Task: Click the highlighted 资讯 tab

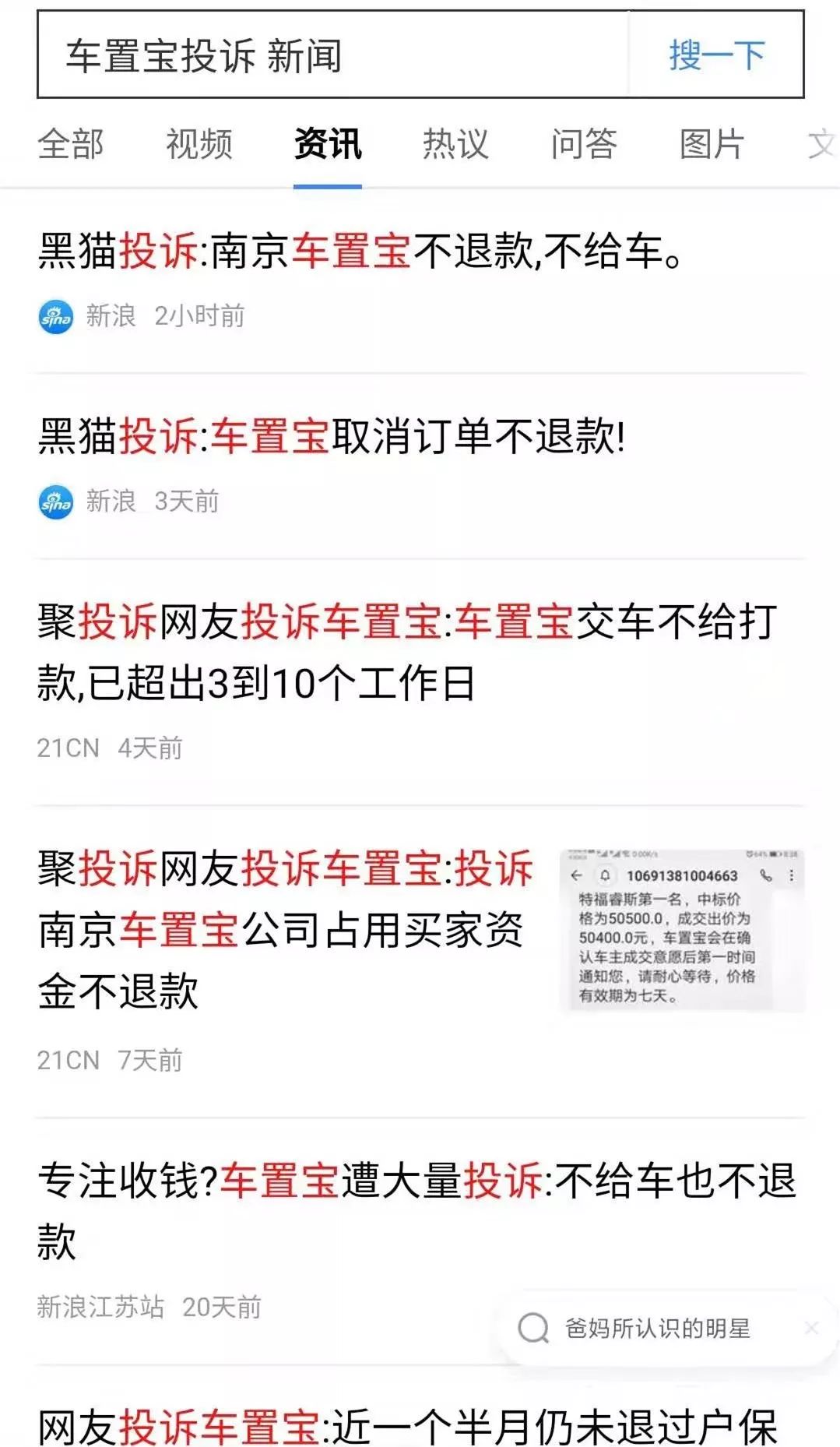Action: [x=328, y=145]
